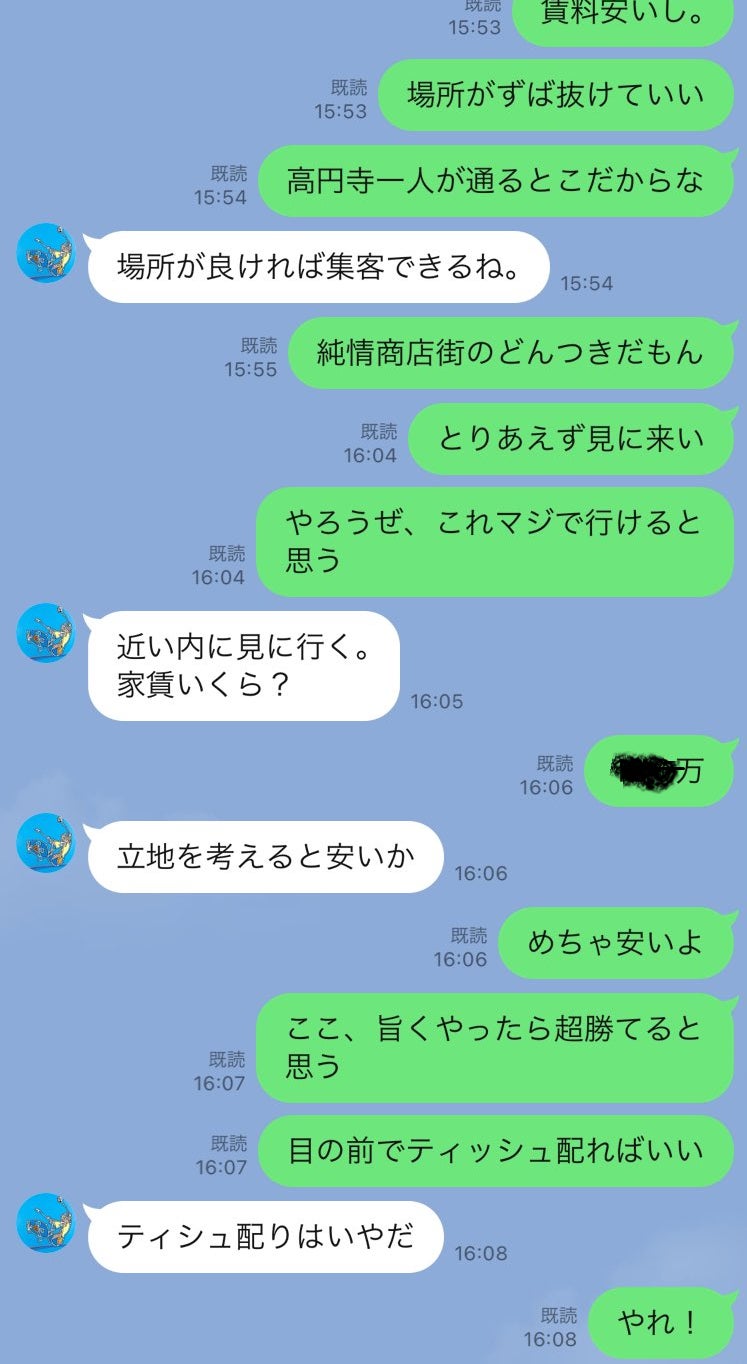
Task: Open sender's avatar beside 場所が良ければ集客できるね message
Action: click(46, 252)
